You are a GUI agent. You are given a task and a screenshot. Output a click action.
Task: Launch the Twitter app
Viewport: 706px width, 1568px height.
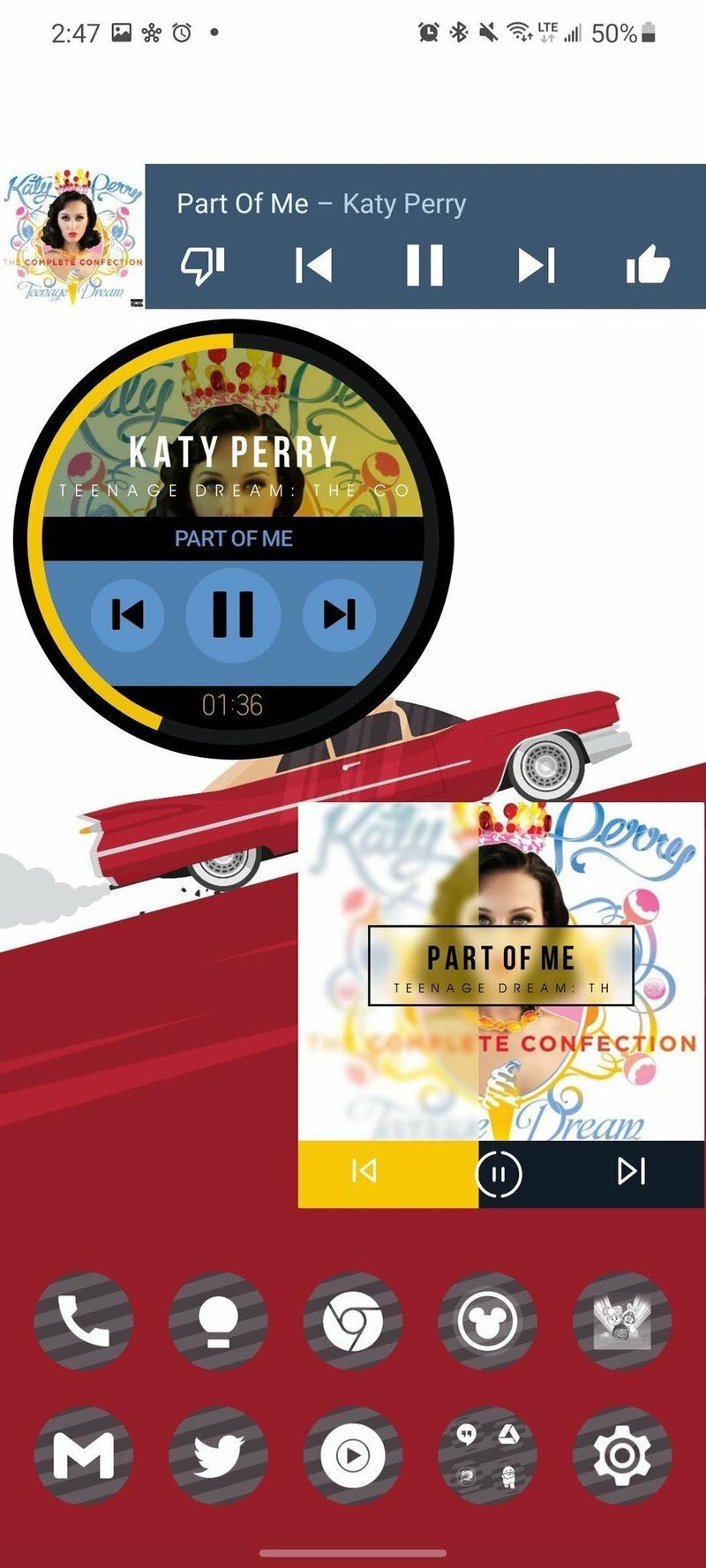coord(218,1455)
